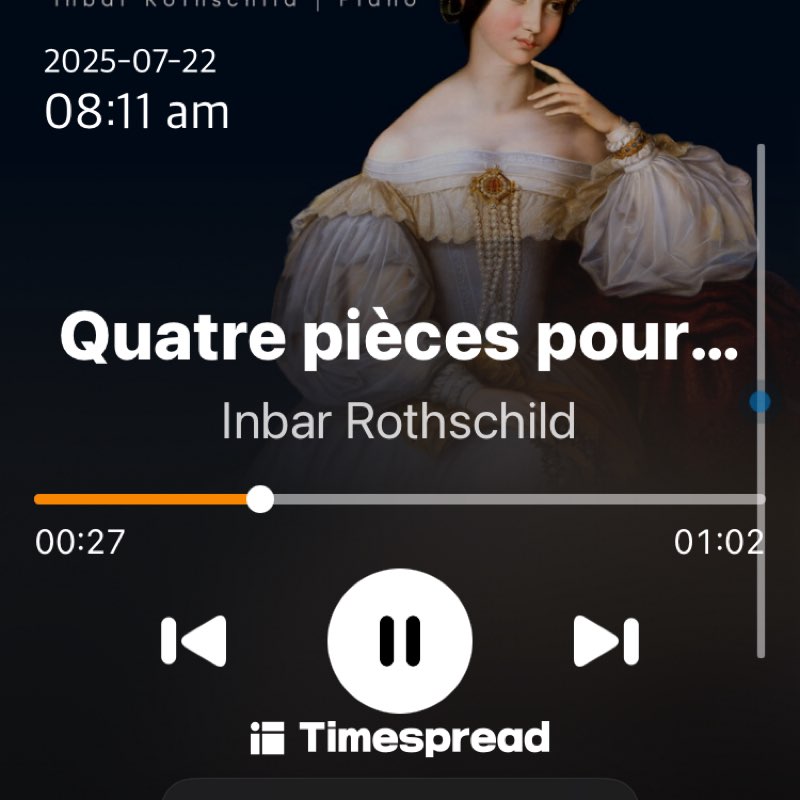800x800 pixels.
Task: Skip to the next track
Action: [x=606, y=641]
